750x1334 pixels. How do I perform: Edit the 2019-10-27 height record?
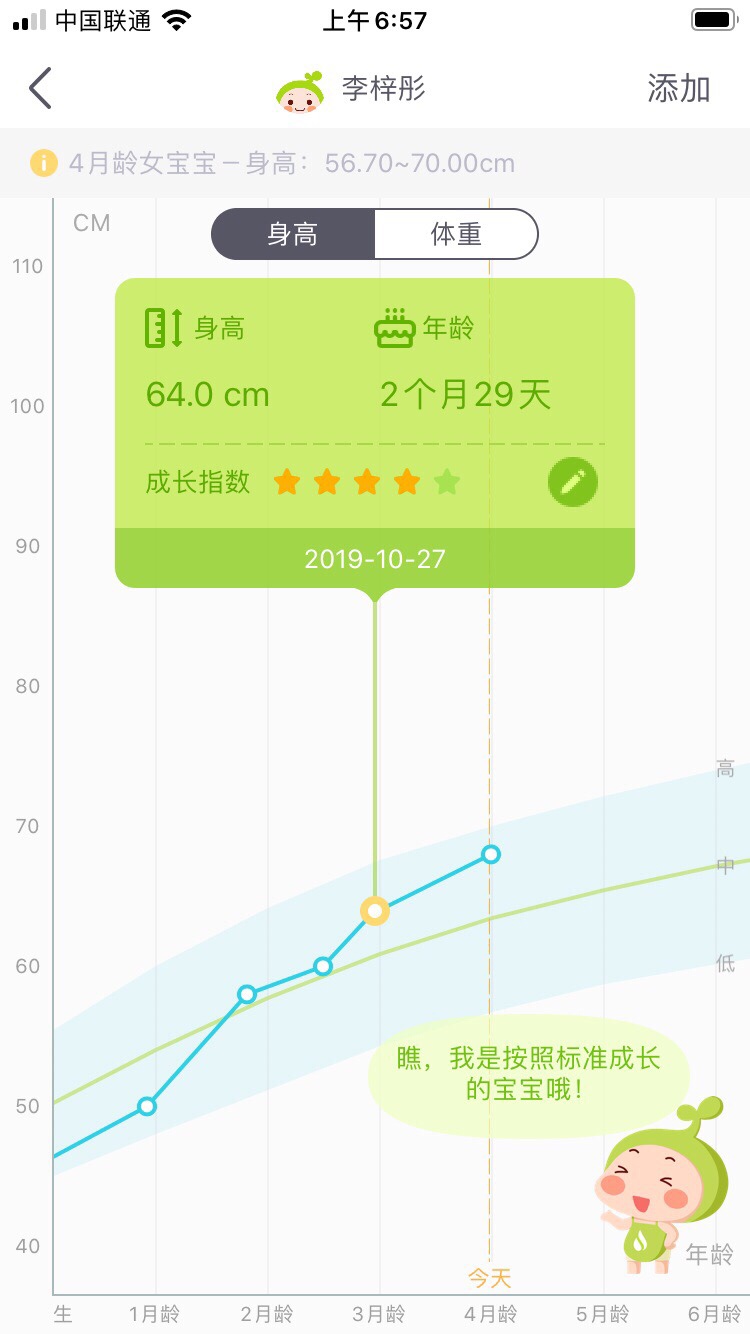pyautogui.click(x=573, y=482)
